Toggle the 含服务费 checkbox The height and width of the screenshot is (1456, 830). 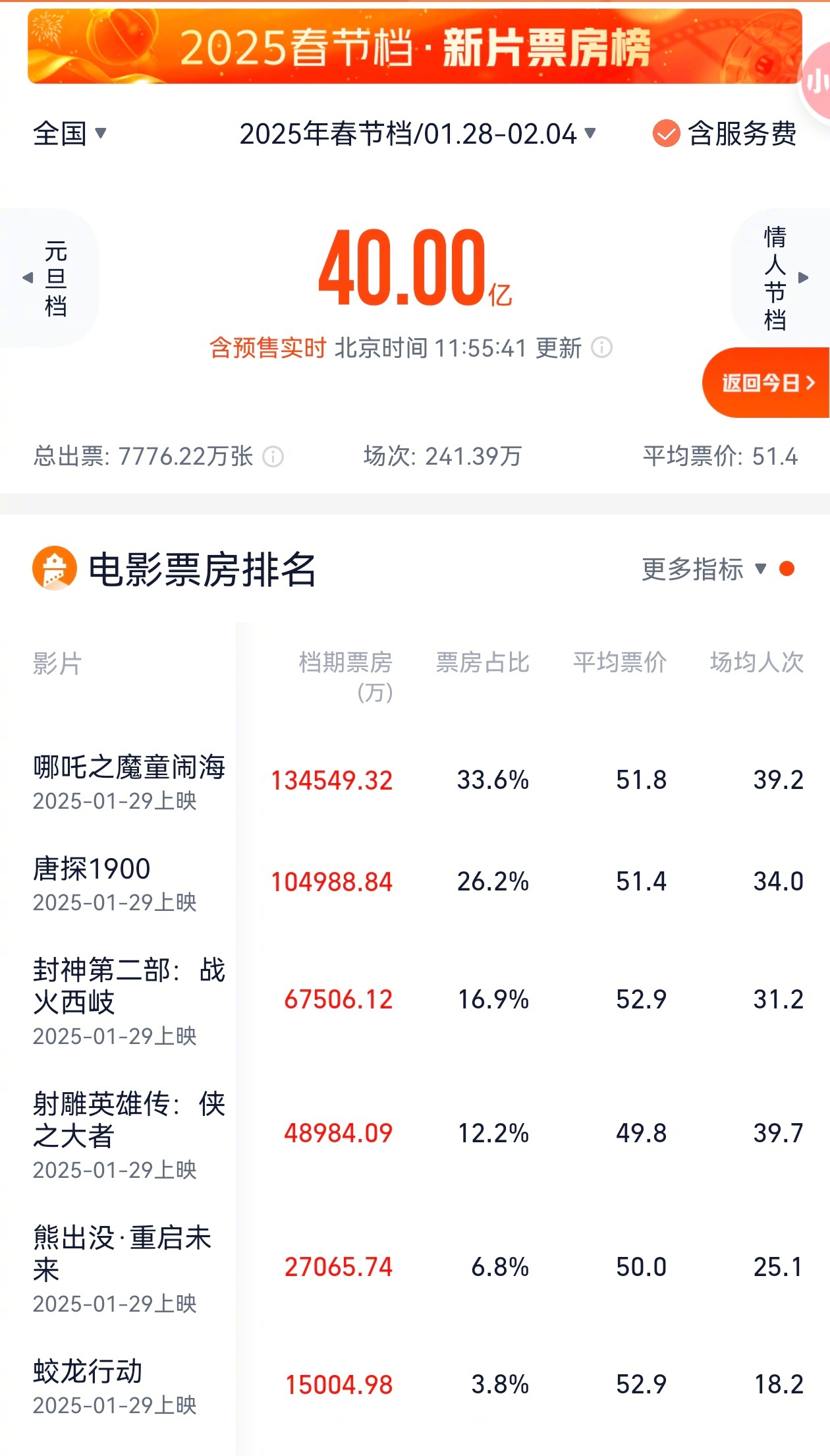[x=667, y=133]
